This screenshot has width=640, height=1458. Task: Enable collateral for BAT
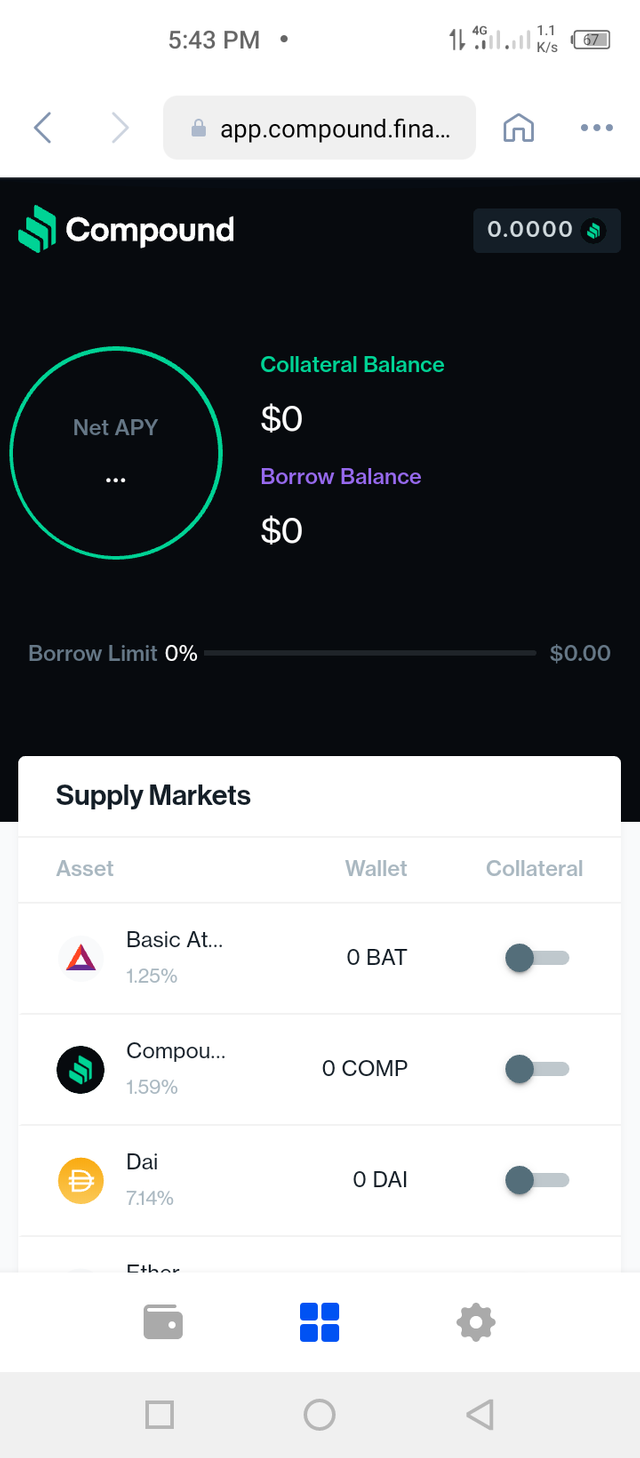coord(537,958)
